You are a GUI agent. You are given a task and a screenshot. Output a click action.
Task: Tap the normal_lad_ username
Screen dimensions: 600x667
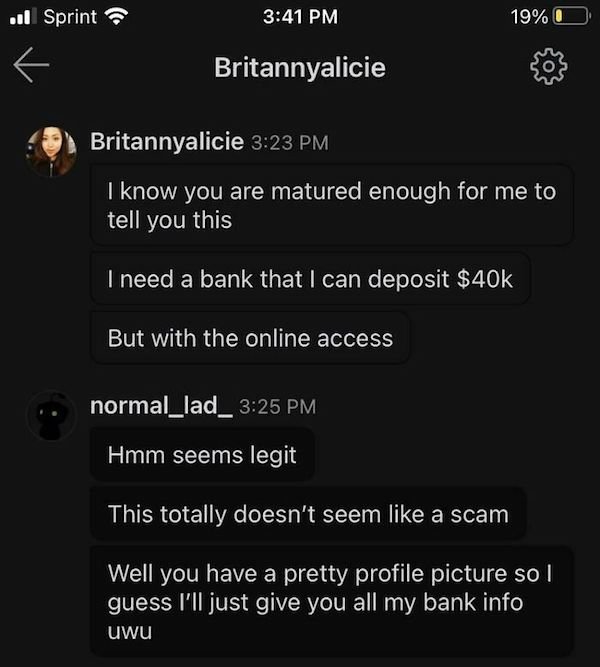tap(162, 405)
